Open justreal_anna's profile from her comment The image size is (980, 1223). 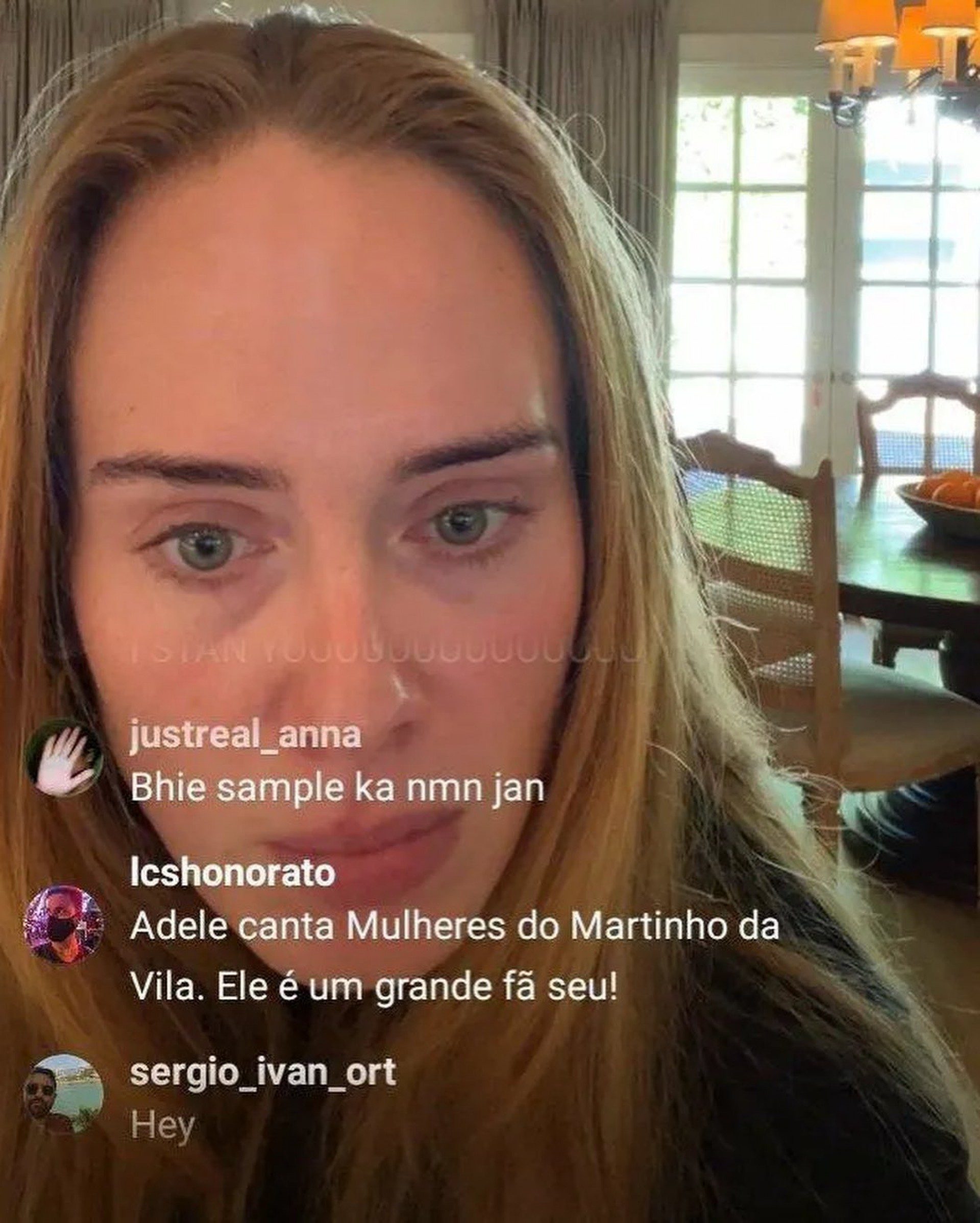pyautogui.click(x=245, y=736)
